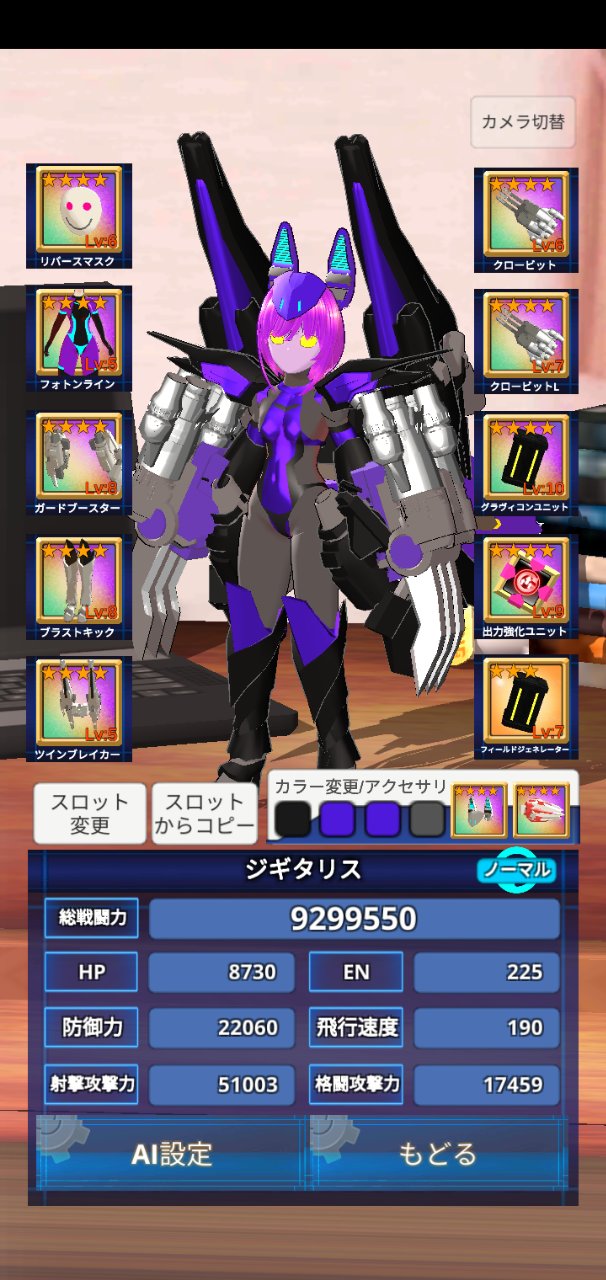The height and width of the screenshot is (1280, 606).
Task: Open the 出力強化ユニット slot
Action: pos(526,587)
